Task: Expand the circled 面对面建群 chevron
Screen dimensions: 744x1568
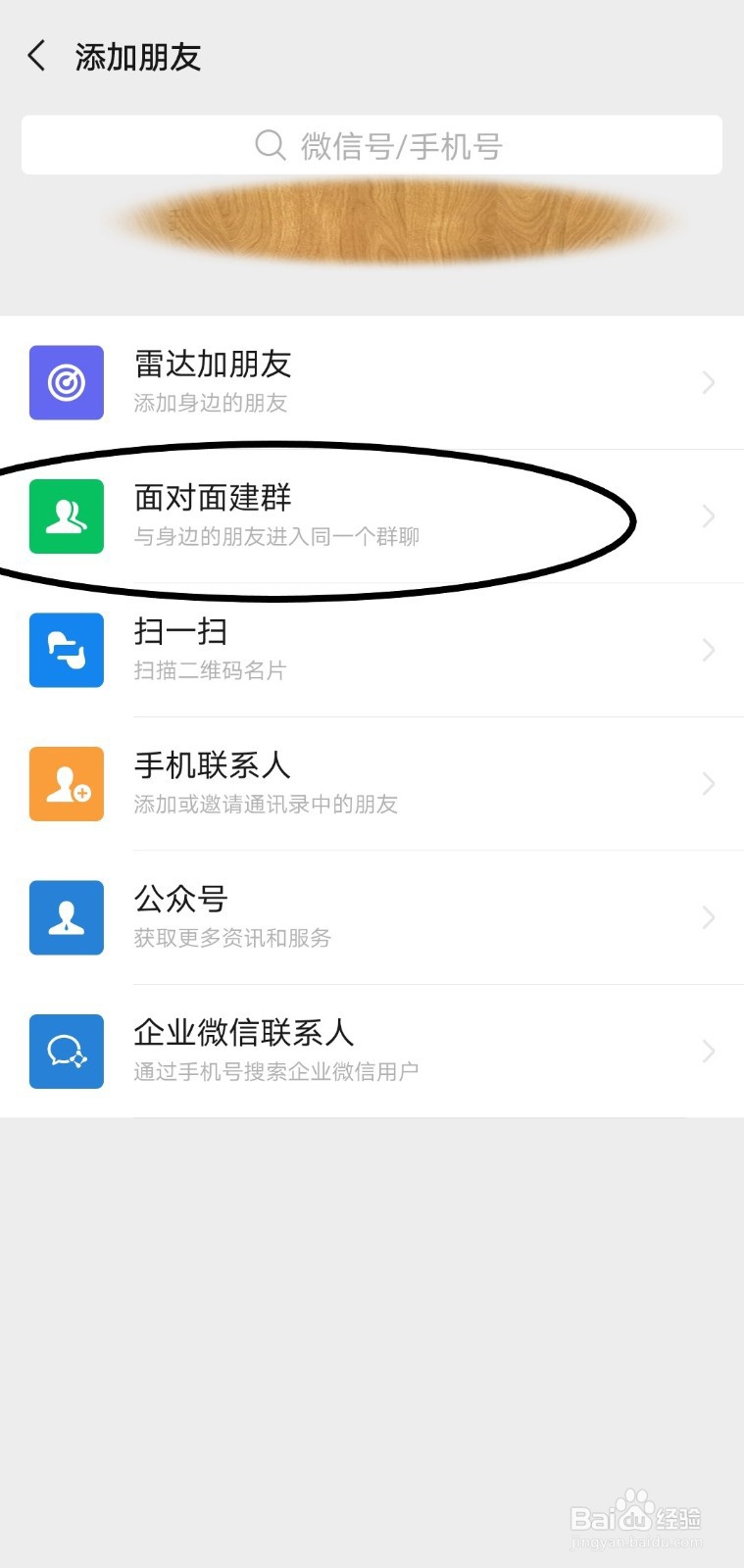Action: (709, 516)
